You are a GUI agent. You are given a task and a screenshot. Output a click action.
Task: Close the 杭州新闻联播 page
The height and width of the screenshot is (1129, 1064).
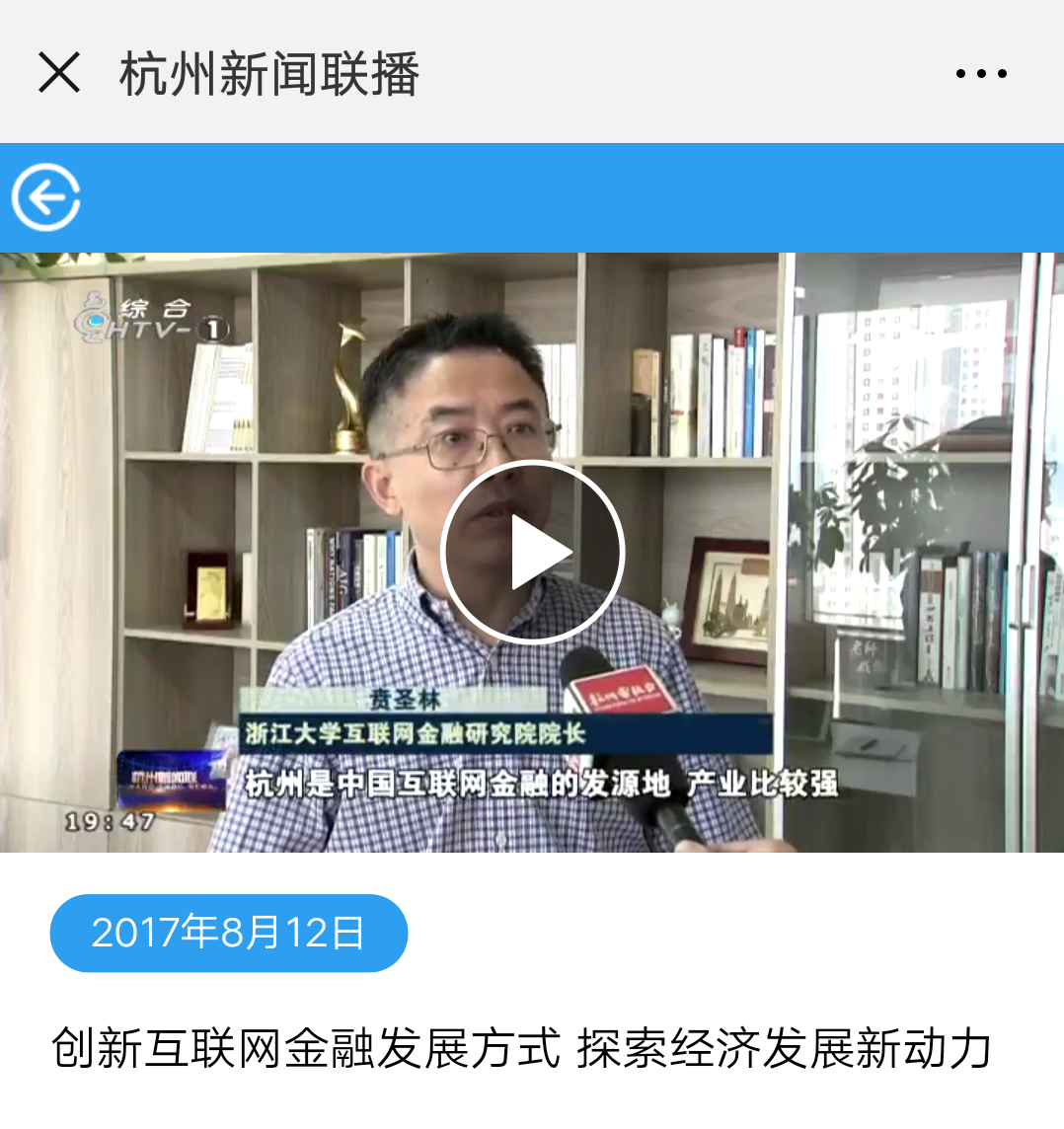(59, 73)
